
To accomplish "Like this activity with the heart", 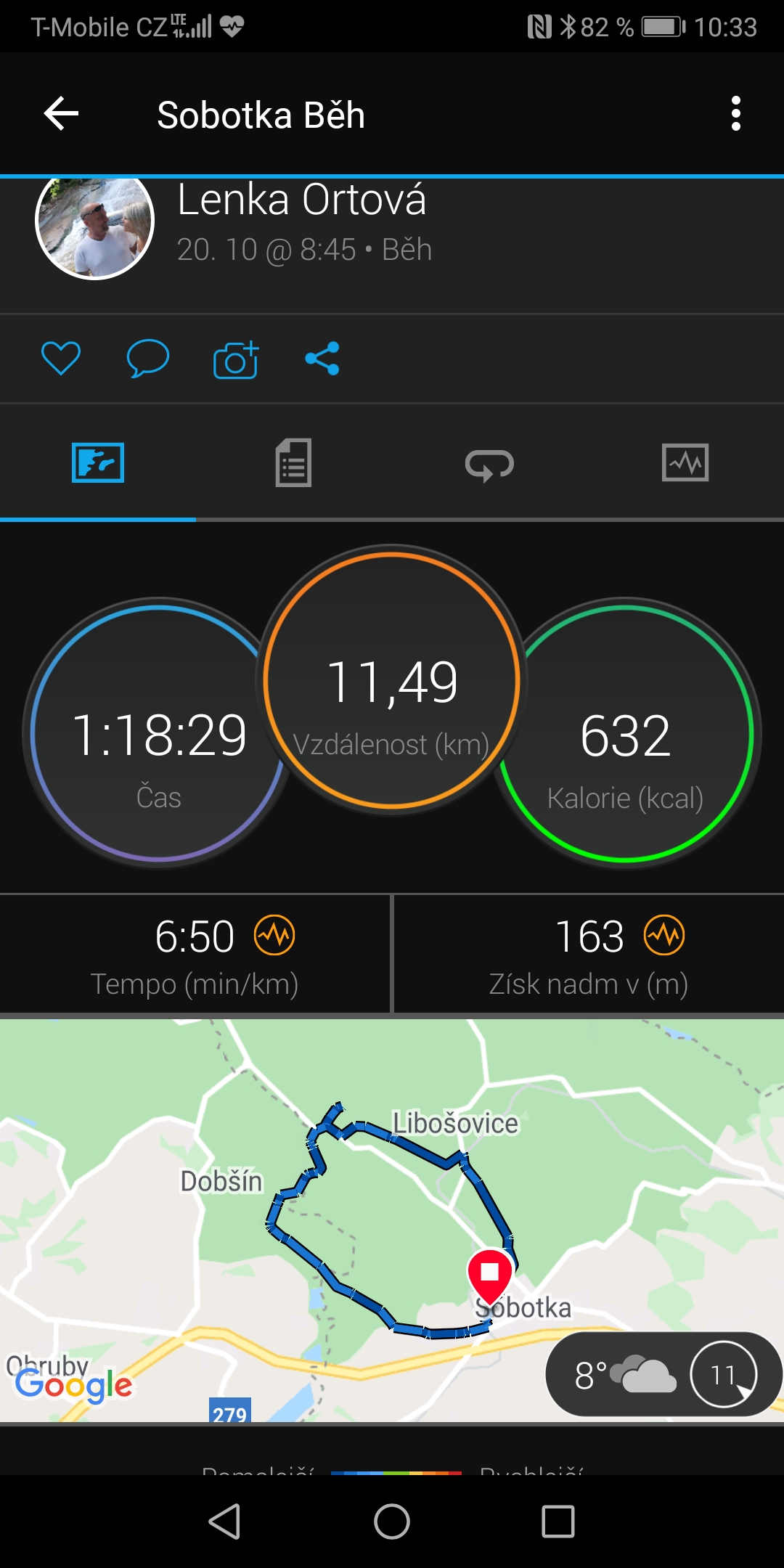I will pyautogui.click(x=61, y=358).
